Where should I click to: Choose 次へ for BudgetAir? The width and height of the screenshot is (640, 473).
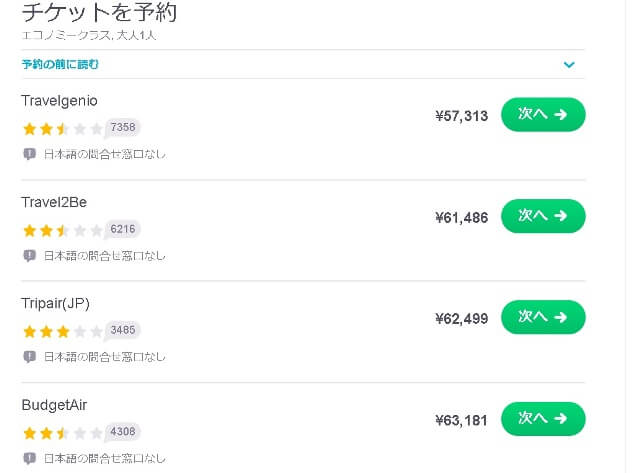click(x=542, y=419)
